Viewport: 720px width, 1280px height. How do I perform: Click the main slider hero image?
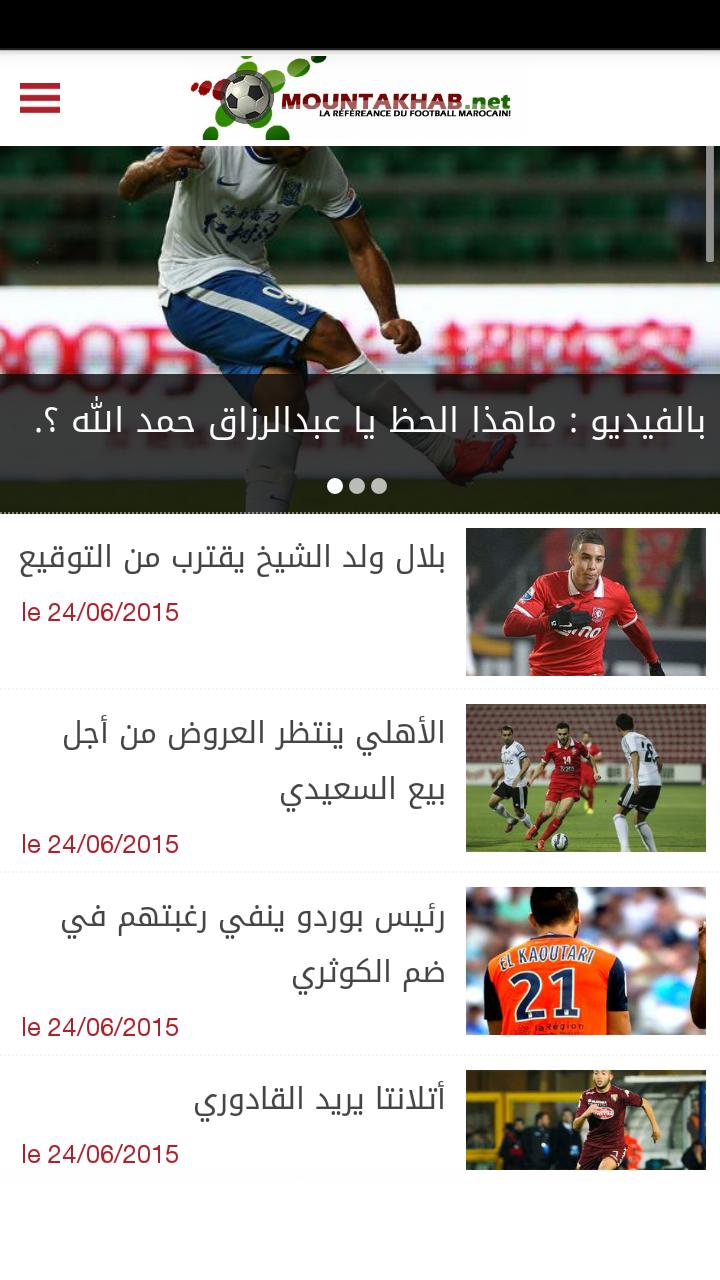click(x=360, y=280)
